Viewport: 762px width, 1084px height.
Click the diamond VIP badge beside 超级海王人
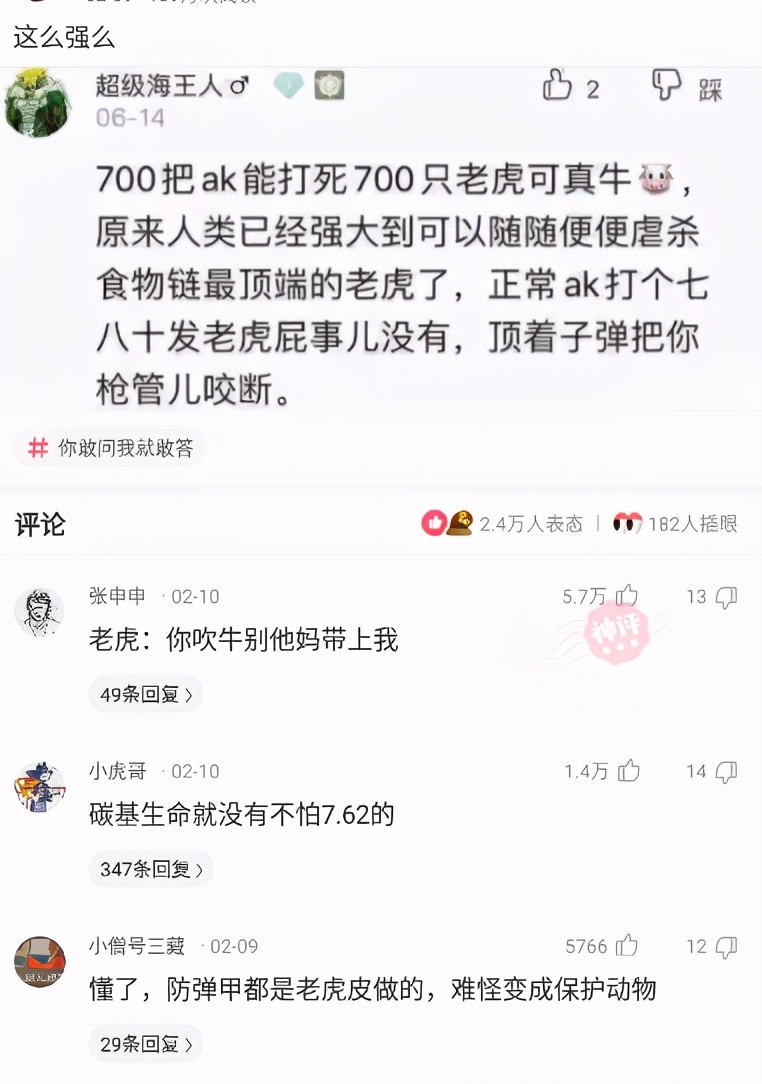coord(290,87)
